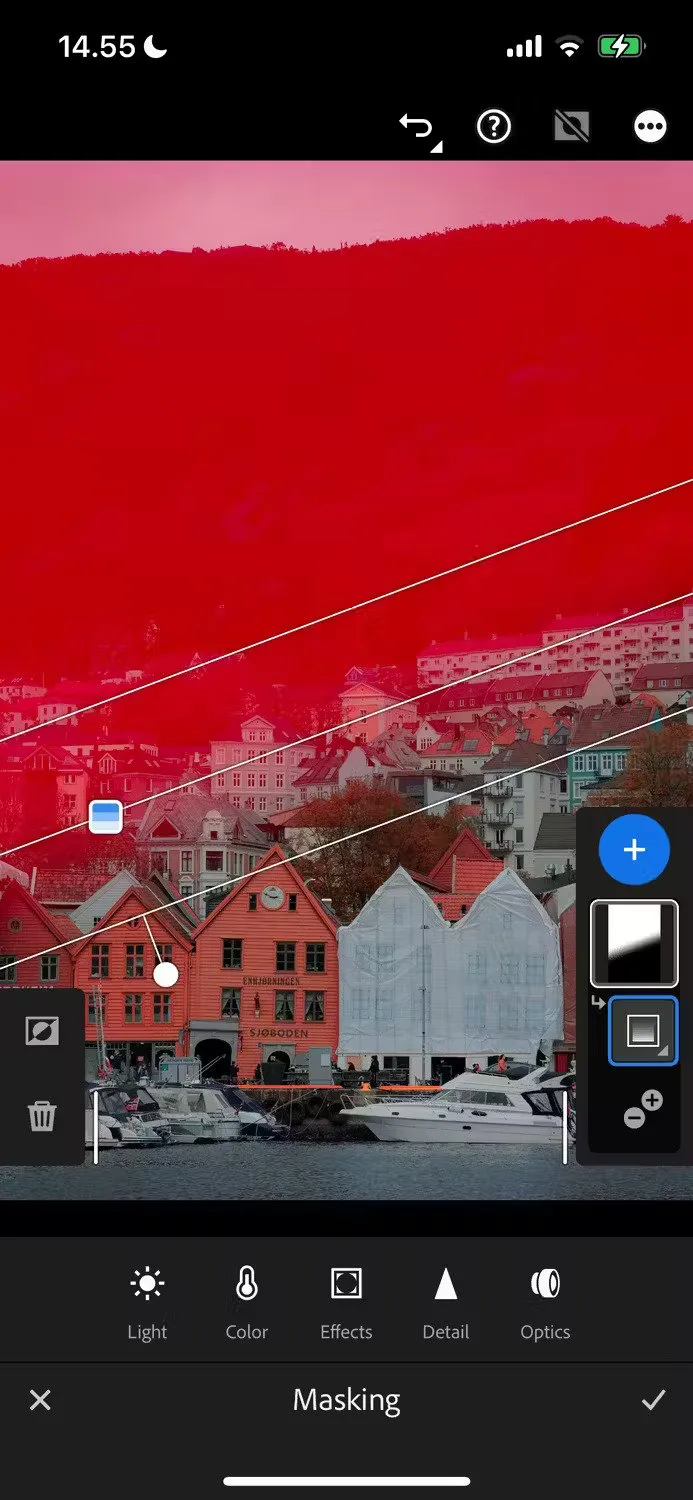Cancel masking with the X
This screenshot has width=693, height=1500.
40,1400
